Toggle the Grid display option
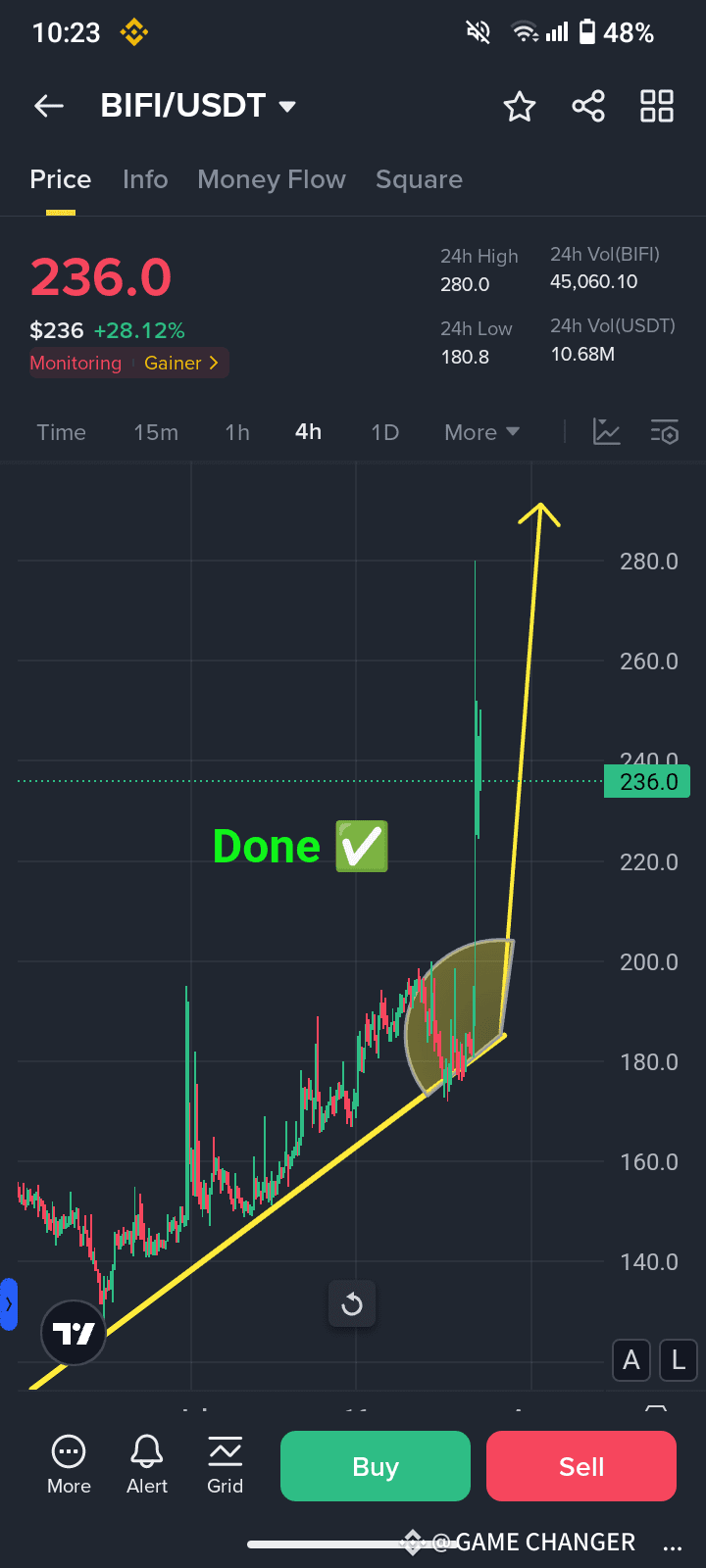The image size is (706, 1568). [x=225, y=1463]
